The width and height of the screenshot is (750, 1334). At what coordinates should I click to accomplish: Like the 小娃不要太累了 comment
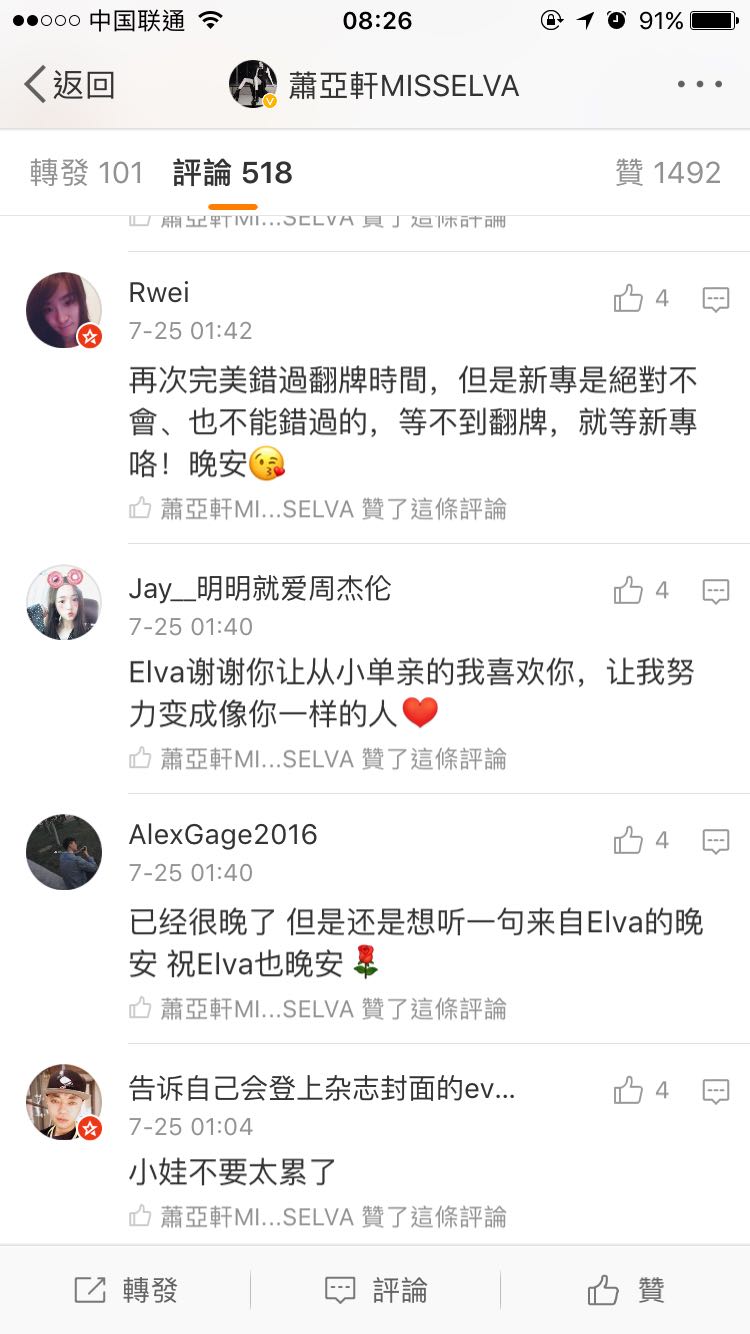(629, 1090)
